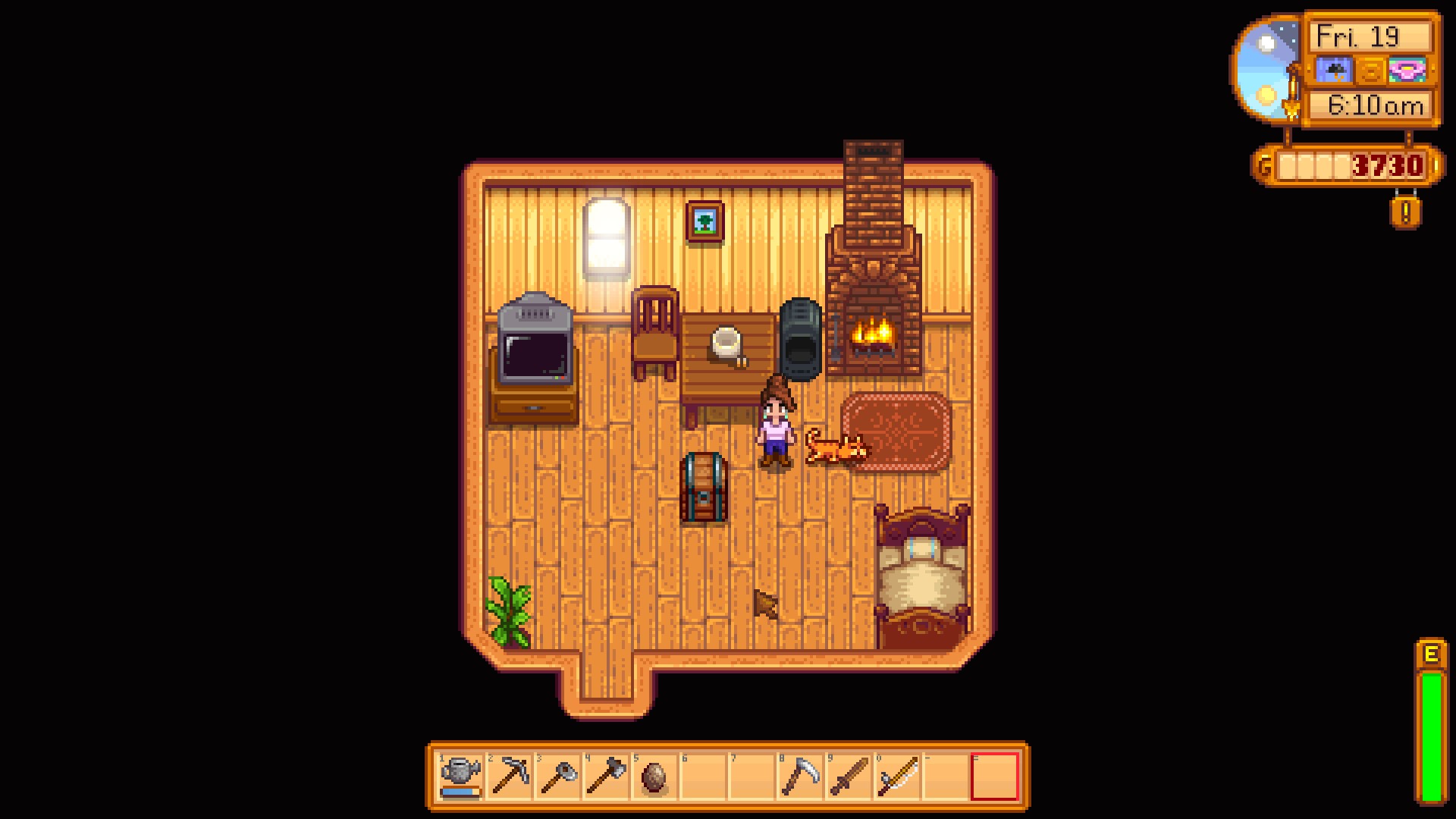This screenshot has height=819, width=1456.
Task: Select the wooden sword in slot 9
Action: [849, 776]
